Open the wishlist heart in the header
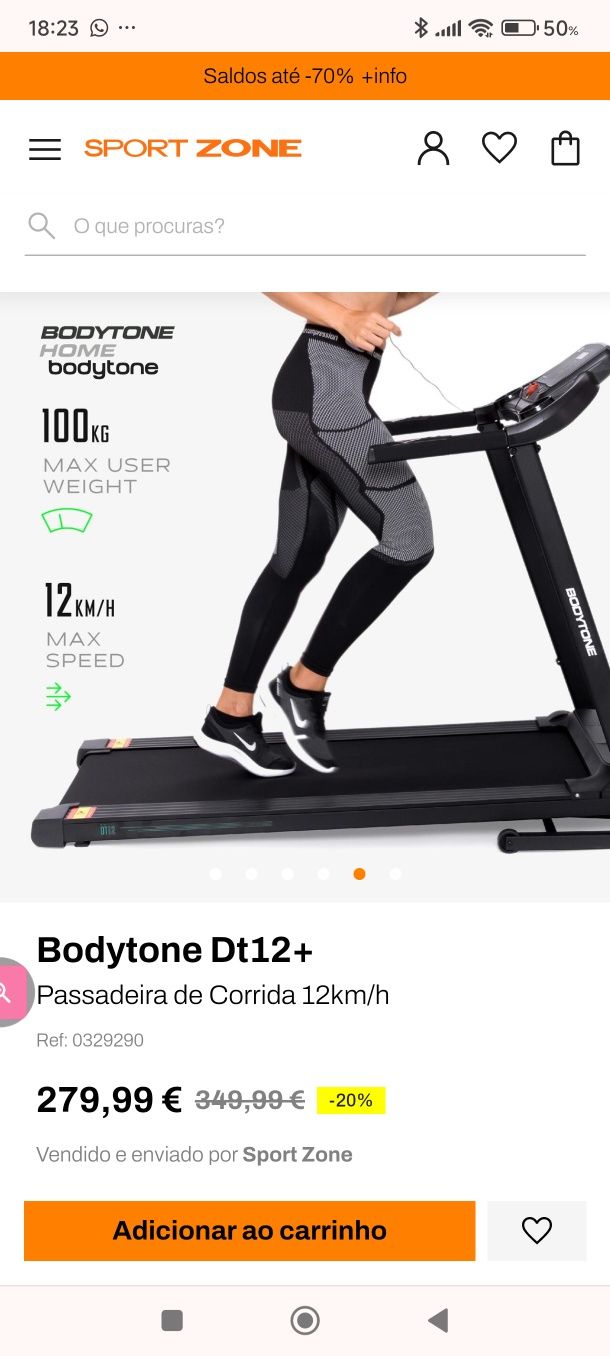Viewport: 610px width, 1356px height. click(499, 148)
